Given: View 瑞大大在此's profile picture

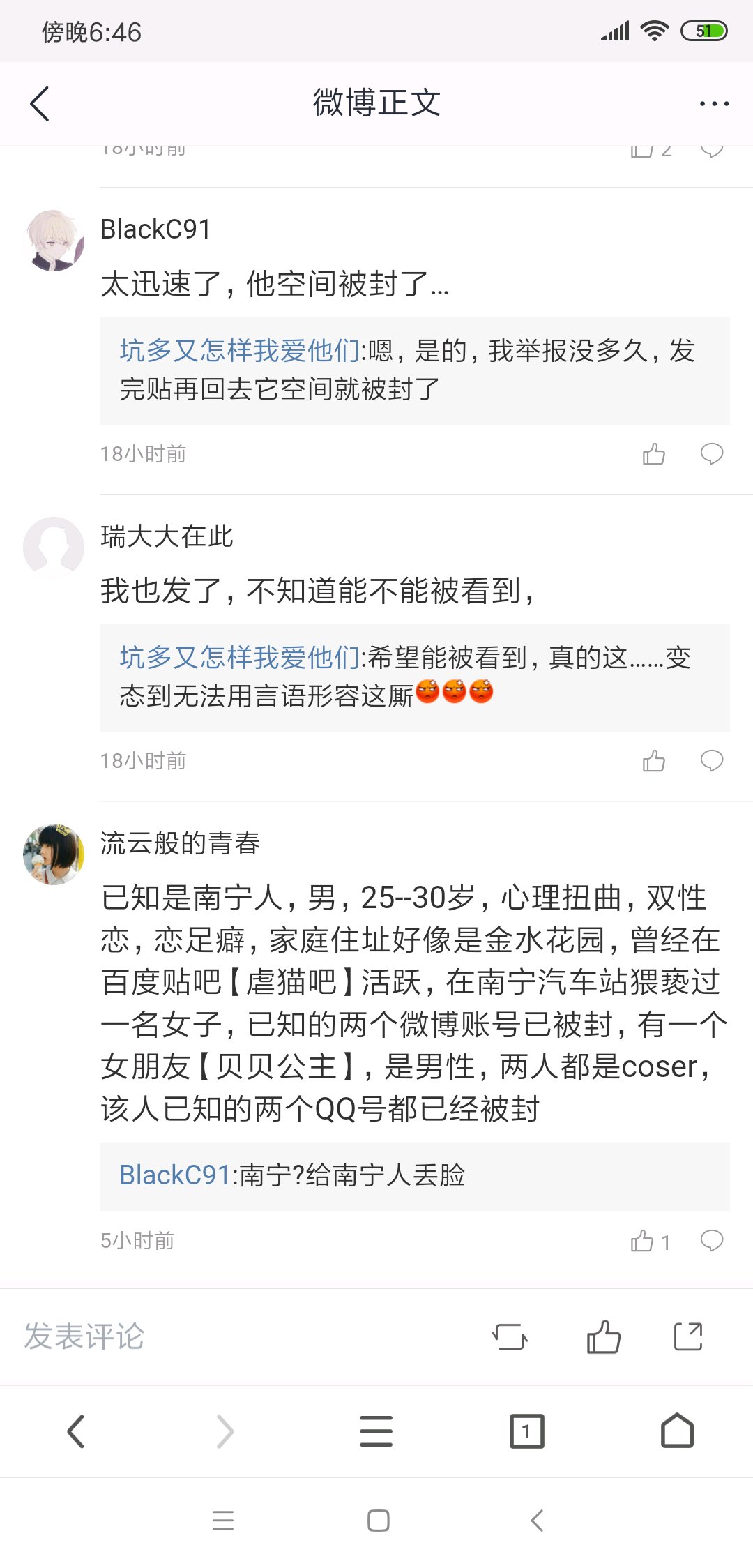Looking at the screenshot, I should pyautogui.click(x=54, y=548).
